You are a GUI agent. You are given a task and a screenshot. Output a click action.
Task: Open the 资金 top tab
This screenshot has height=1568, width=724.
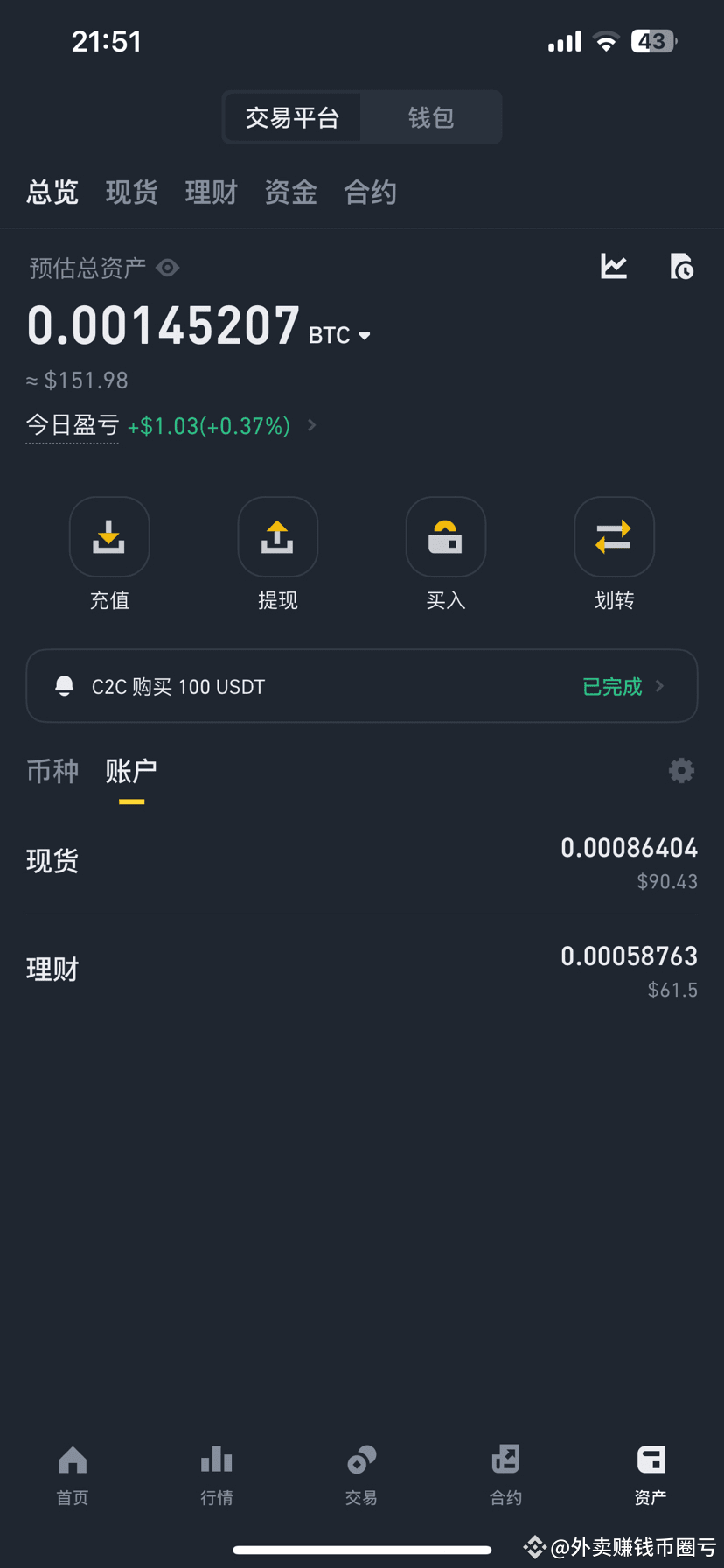tap(290, 192)
